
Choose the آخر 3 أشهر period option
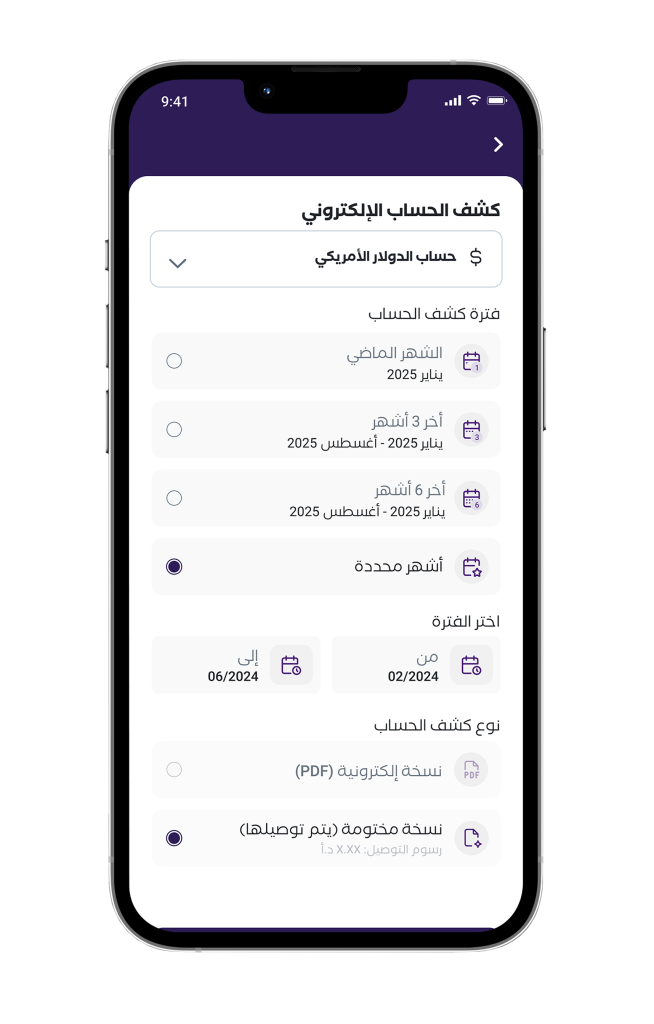[x=174, y=429]
